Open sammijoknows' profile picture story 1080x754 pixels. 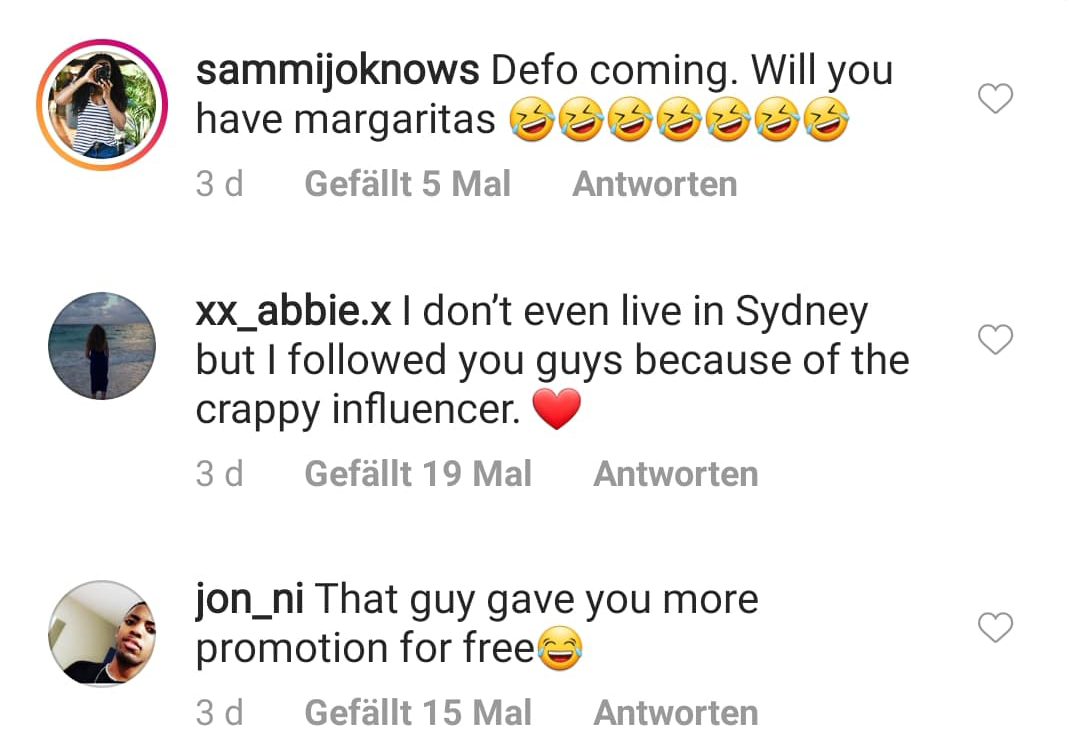click(x=102, y=105)
